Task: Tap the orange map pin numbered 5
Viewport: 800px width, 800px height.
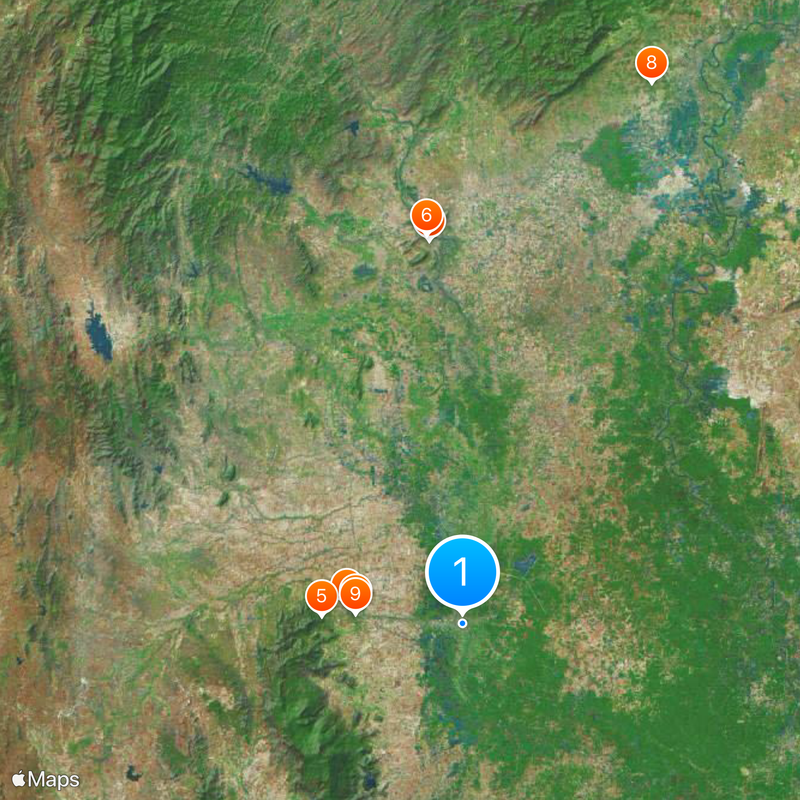Action: point(321,597)
